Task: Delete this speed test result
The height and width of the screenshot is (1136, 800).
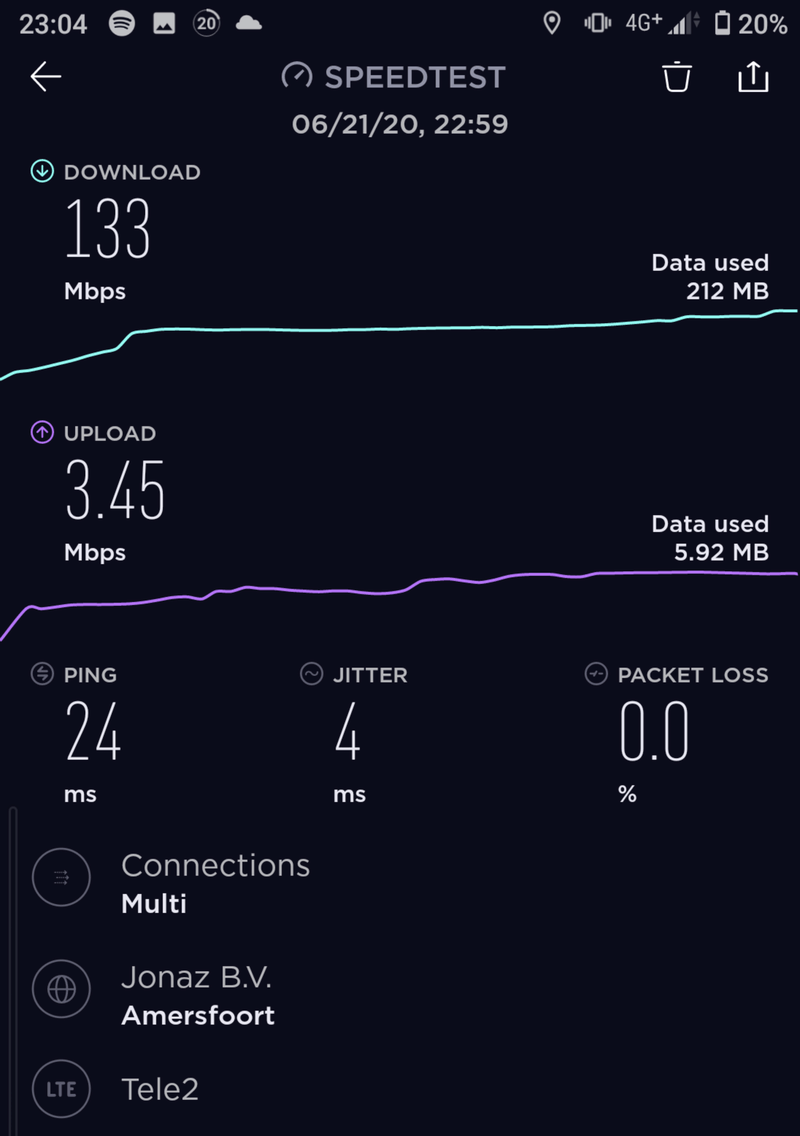Action: click(678, 77)
